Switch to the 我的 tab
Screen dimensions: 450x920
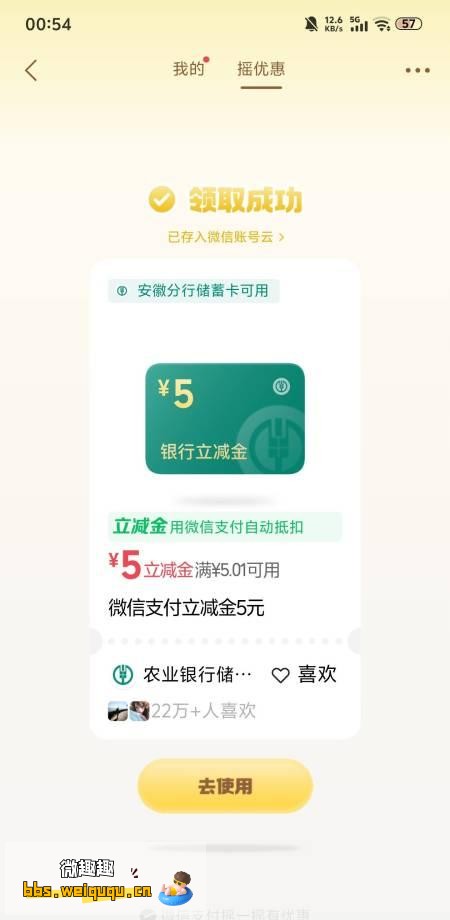tap(188, 69)
